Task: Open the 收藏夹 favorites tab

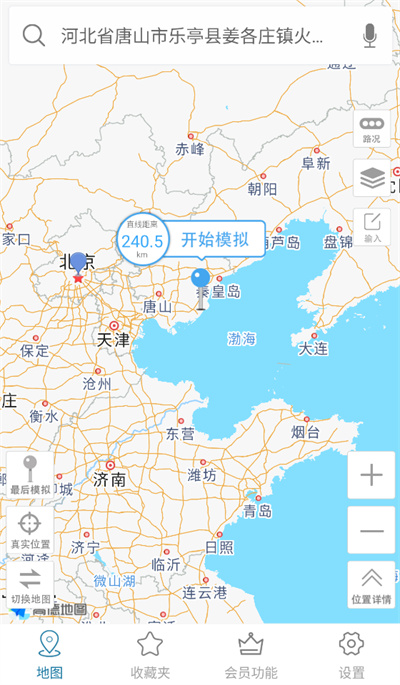Action: (150, 654)
